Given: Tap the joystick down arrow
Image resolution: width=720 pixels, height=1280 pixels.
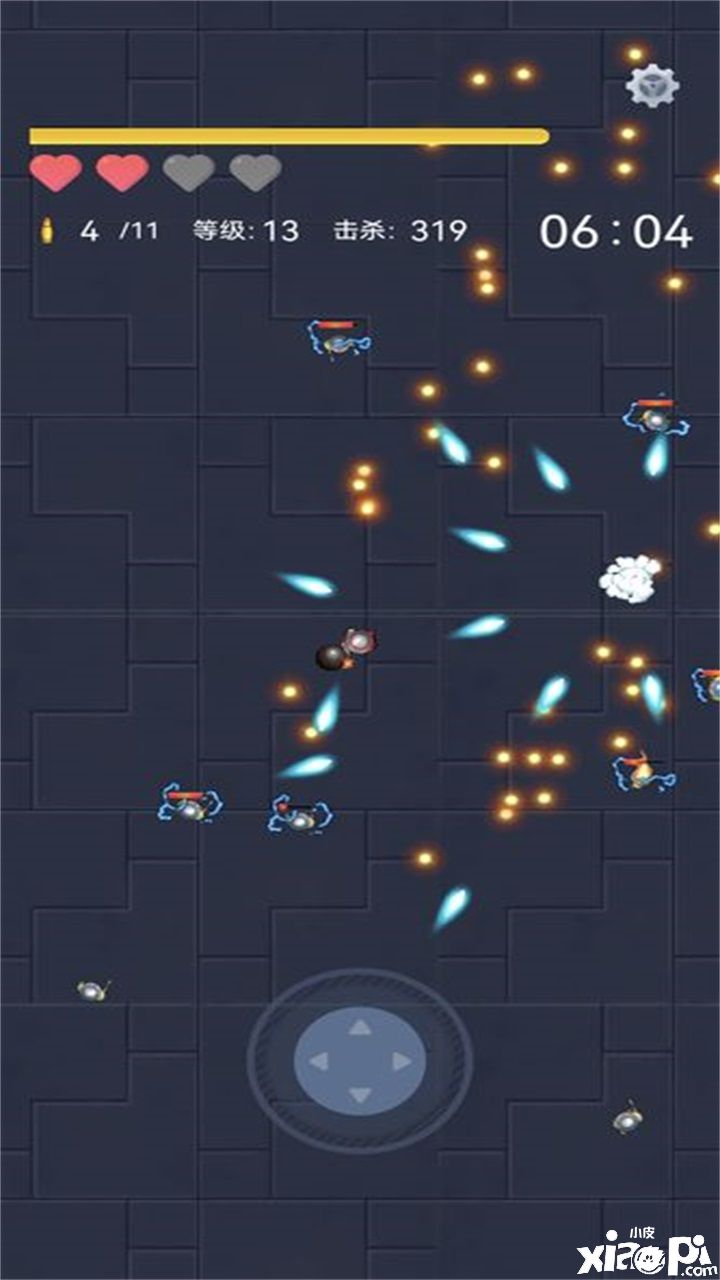Looking at the screenshot, I should [360, 1096].
